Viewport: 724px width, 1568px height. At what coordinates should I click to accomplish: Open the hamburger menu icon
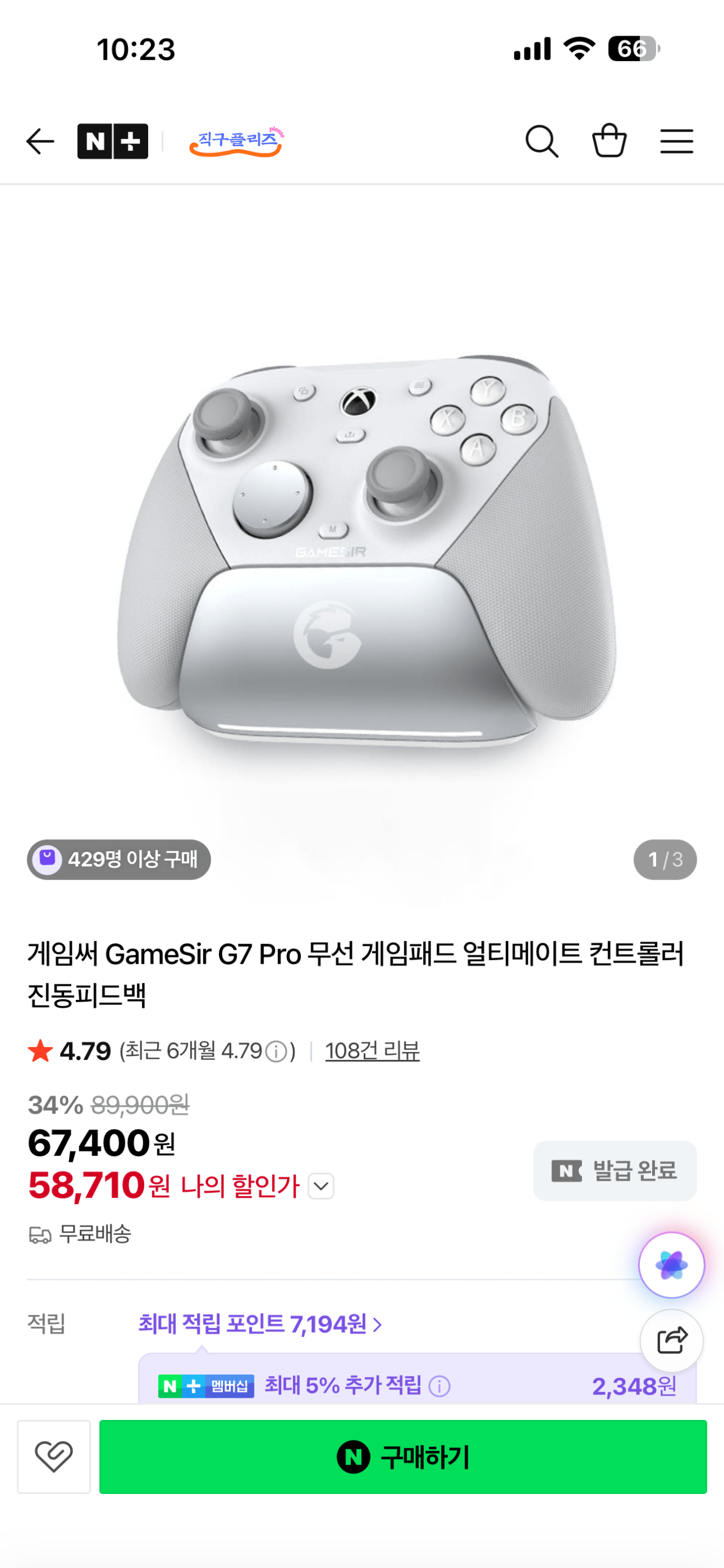(x=676, y=141)
